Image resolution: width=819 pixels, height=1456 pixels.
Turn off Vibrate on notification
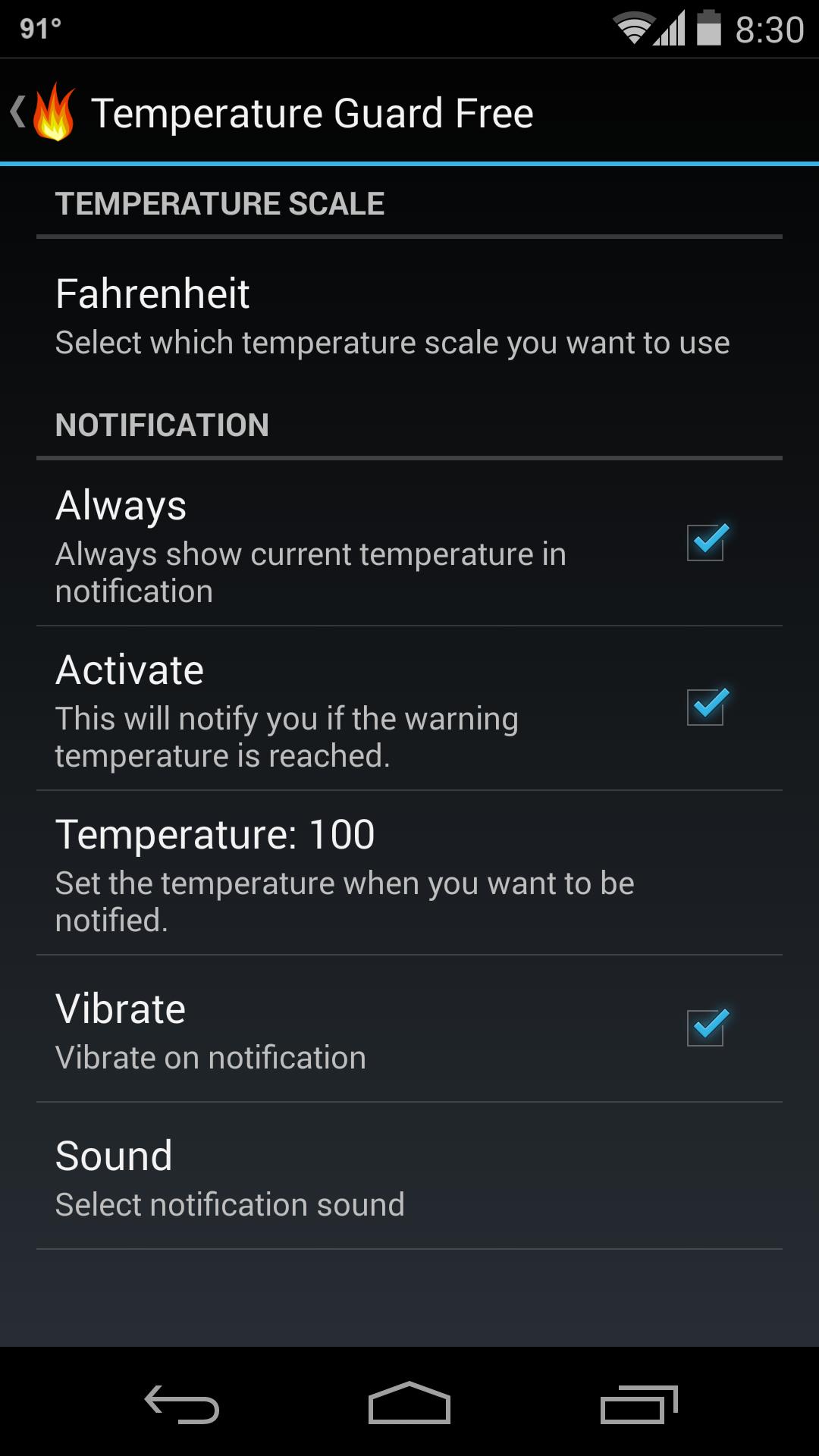click(x=706, y=1028)
